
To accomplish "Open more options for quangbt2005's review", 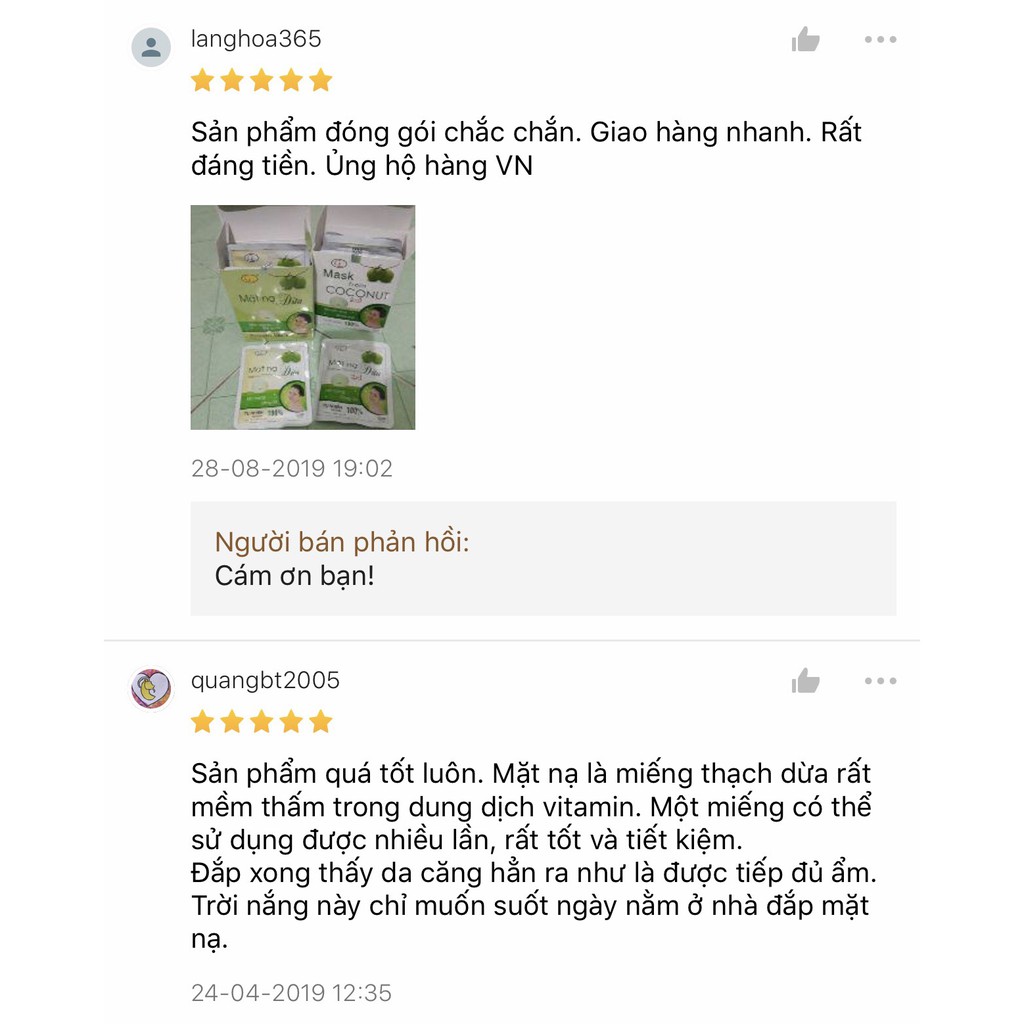I will [x=880, y=682].
